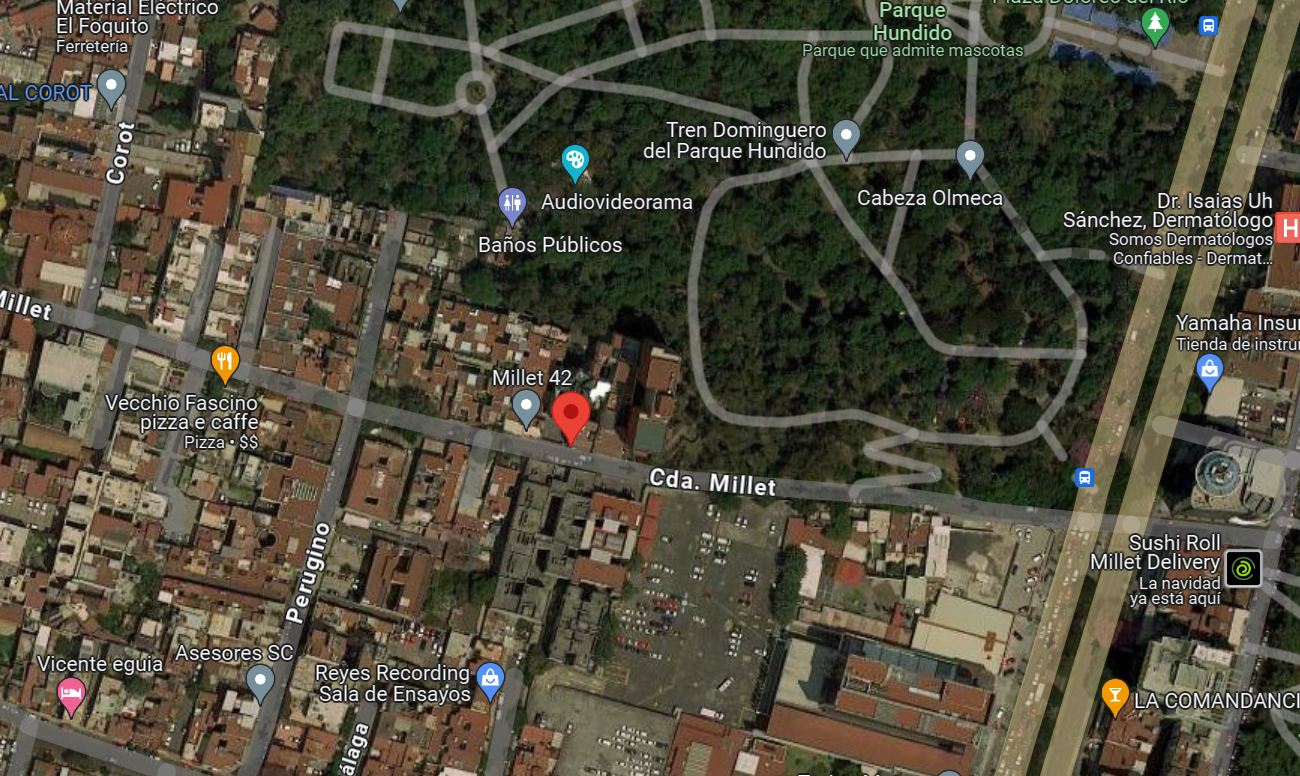Image resolution: width=1300 pixels, height=776 pixels.
Task: Tap the Millet 42 place marker
Action: pos(526,408)
